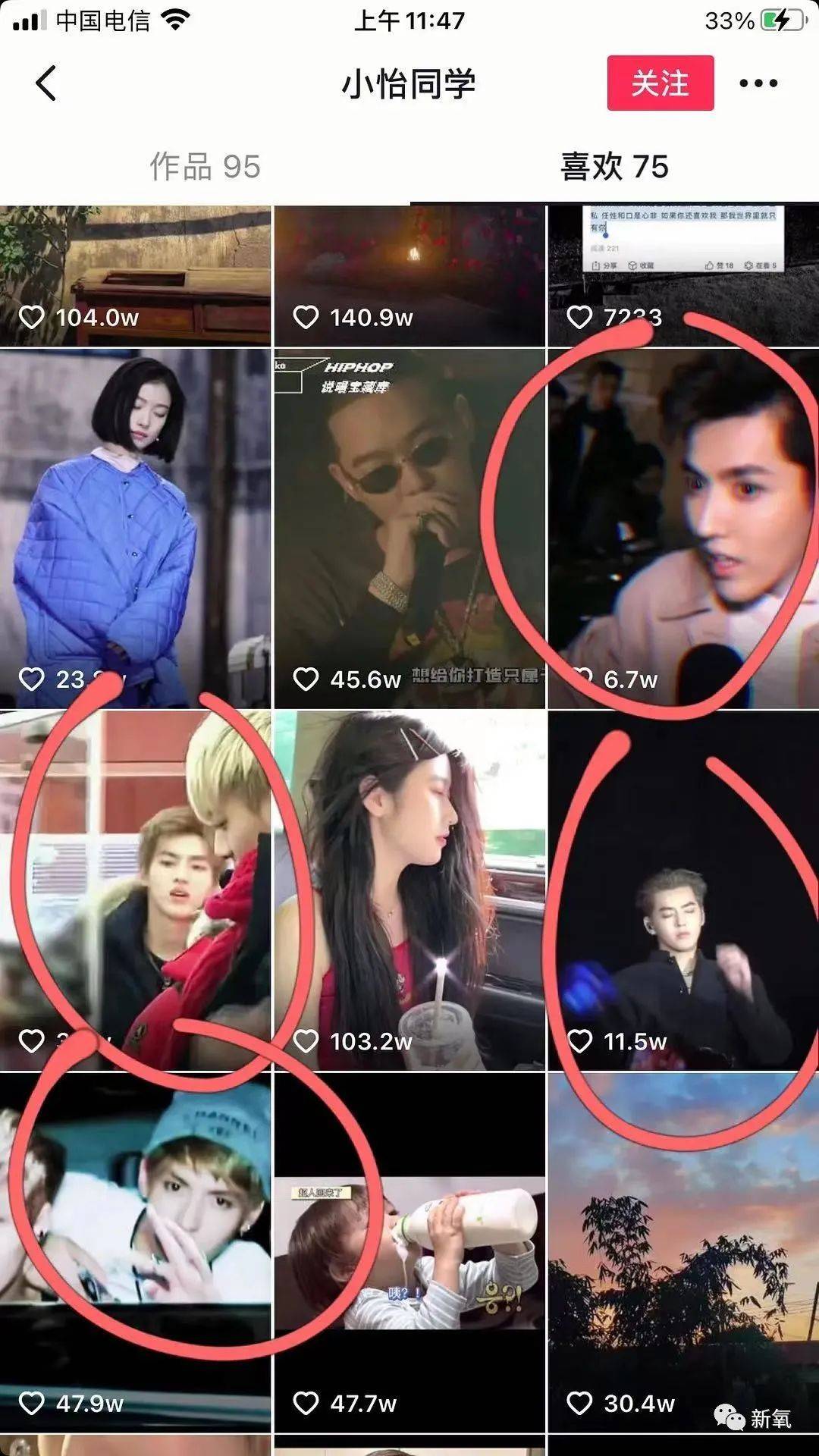Open the video with 11.5w likes
819x1456 pixels.
(x=682, y=891)
